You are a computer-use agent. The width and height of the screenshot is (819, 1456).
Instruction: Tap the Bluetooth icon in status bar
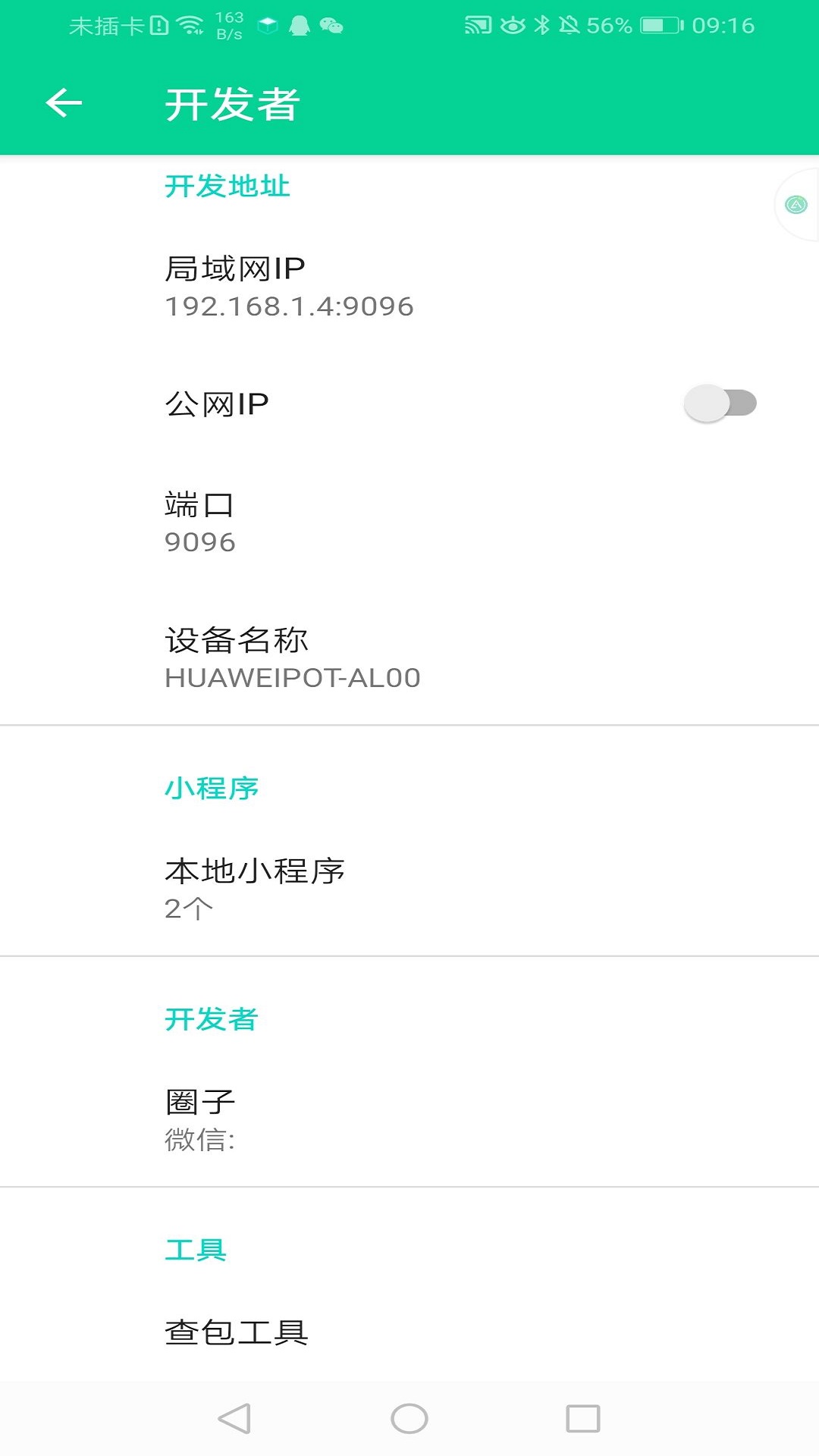[x=540, y=25]
